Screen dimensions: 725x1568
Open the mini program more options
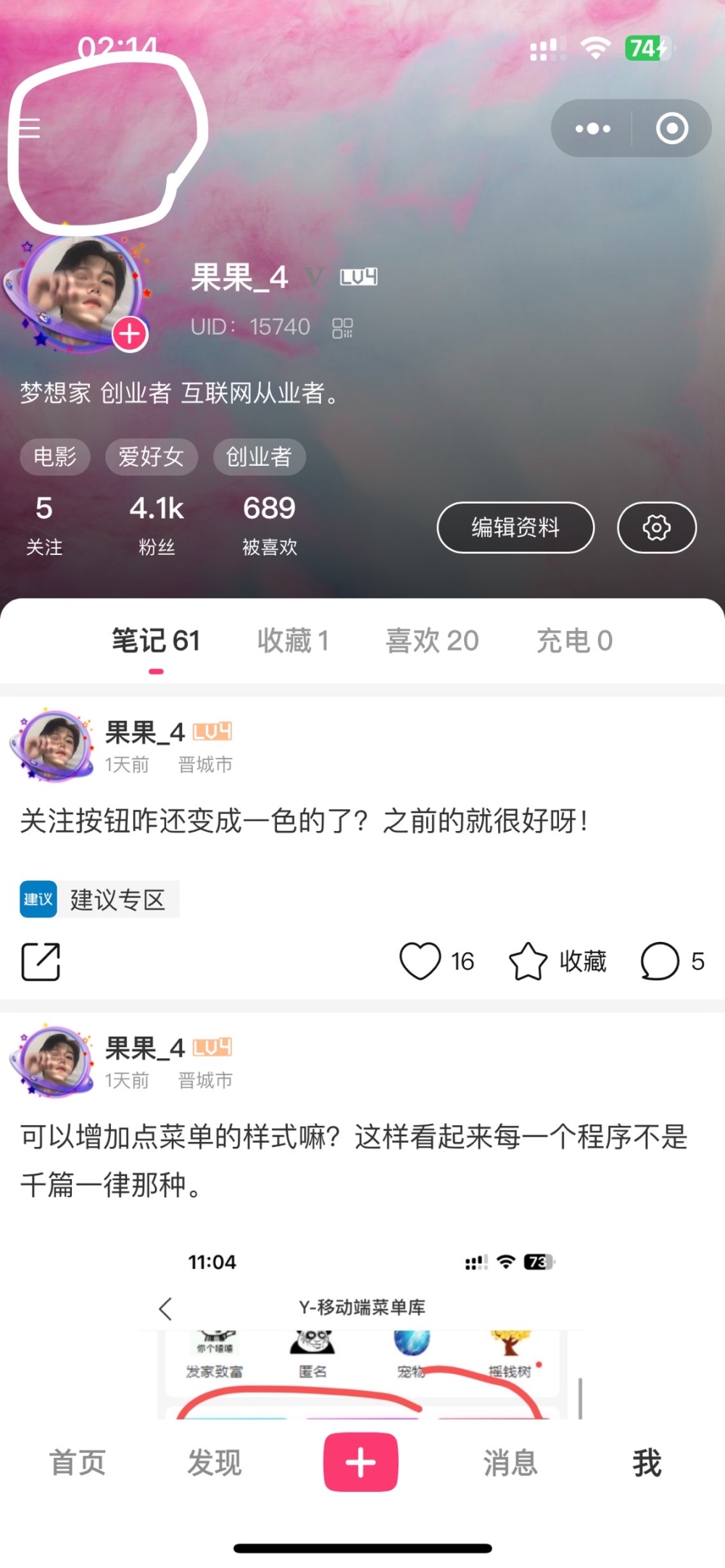tap(592, 129)
